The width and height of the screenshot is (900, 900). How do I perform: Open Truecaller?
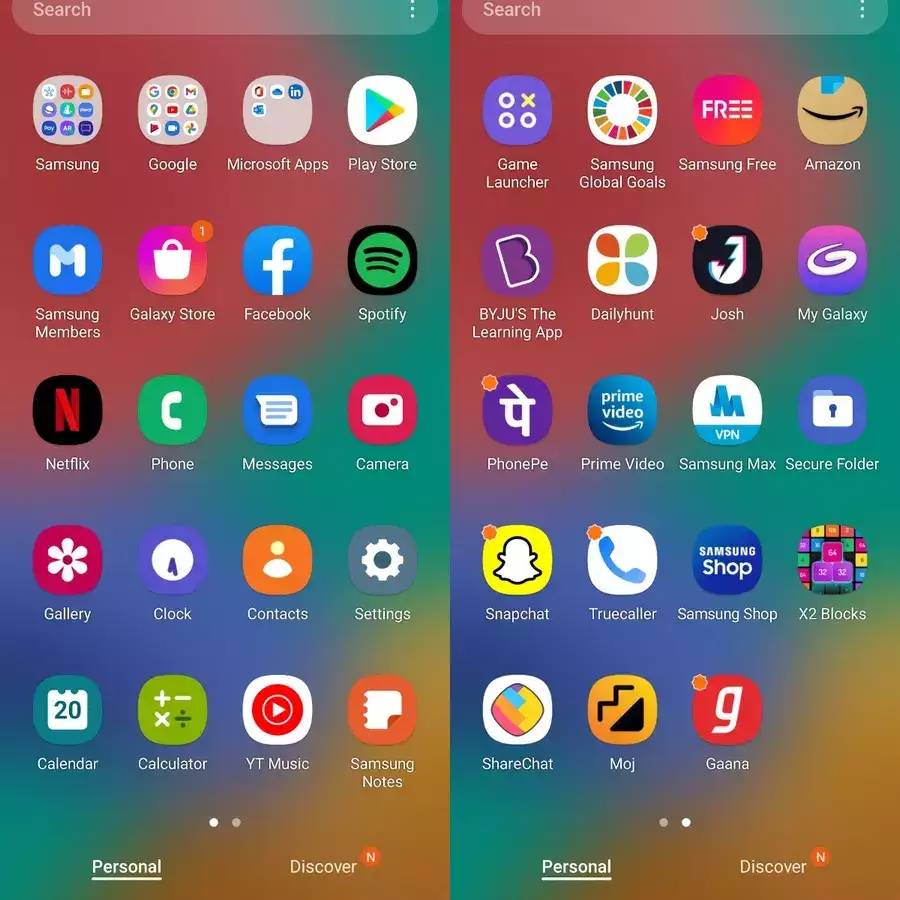point(622,561)
